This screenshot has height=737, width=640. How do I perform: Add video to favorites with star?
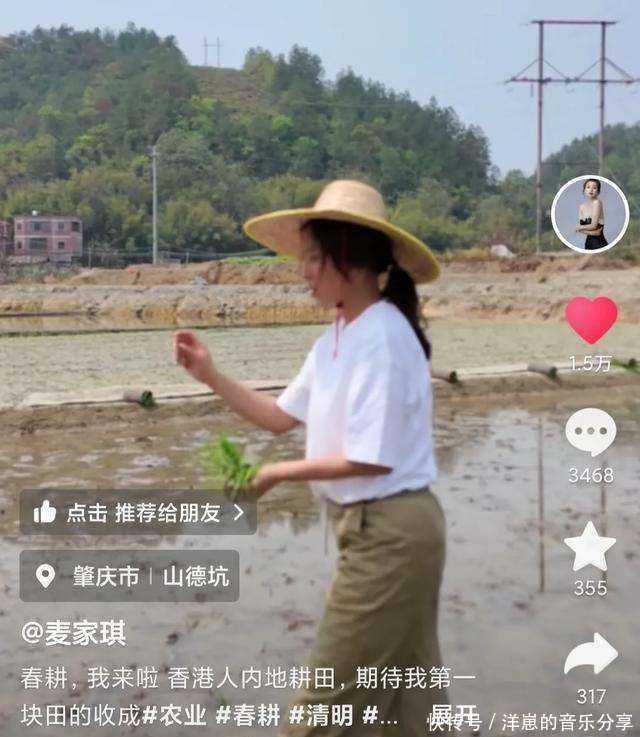pyautogui.click(x=590, y=547)
